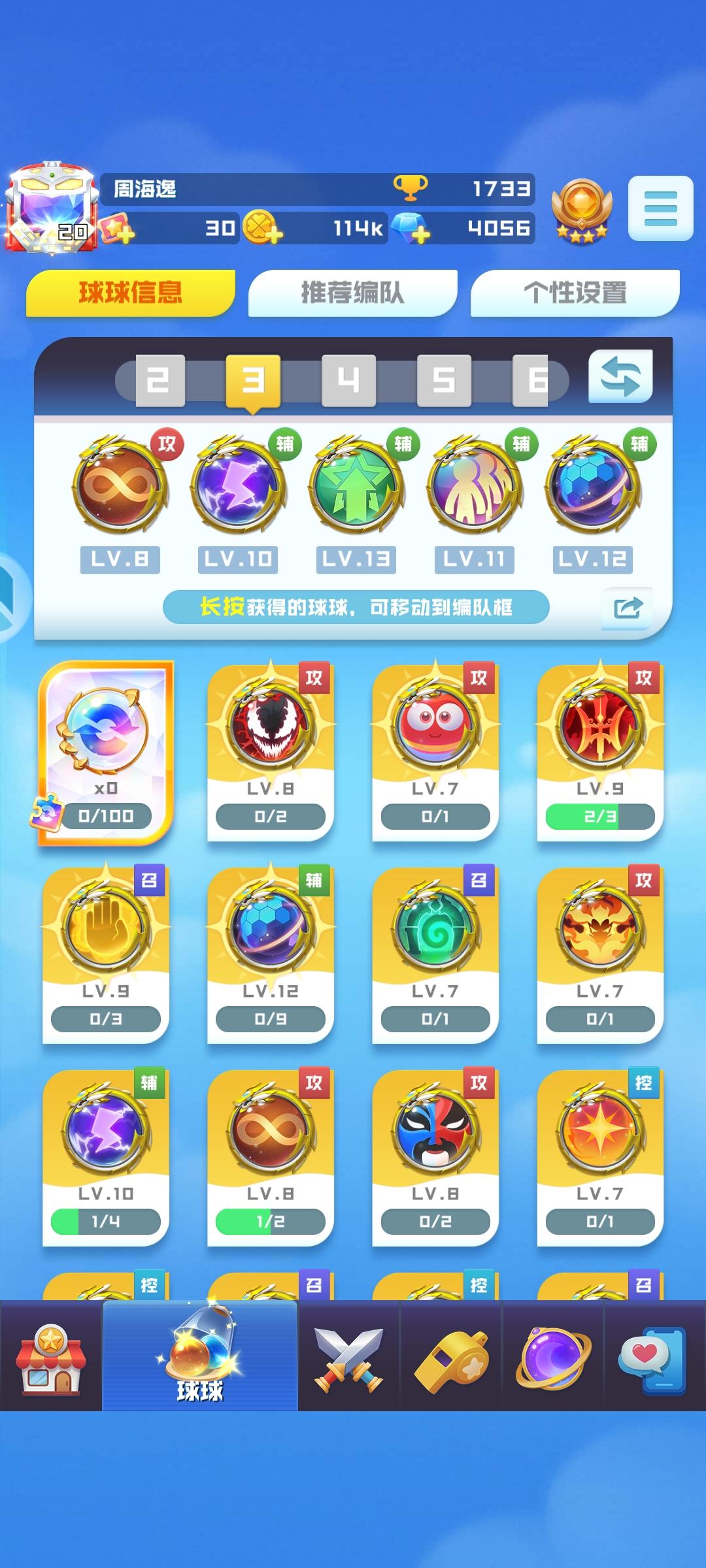Image resolution: width=706 pixels, height=1568 pixels.
Task: Switch to the 个性设置 tab
Action: pyautogui.click(x=575, y=293)
